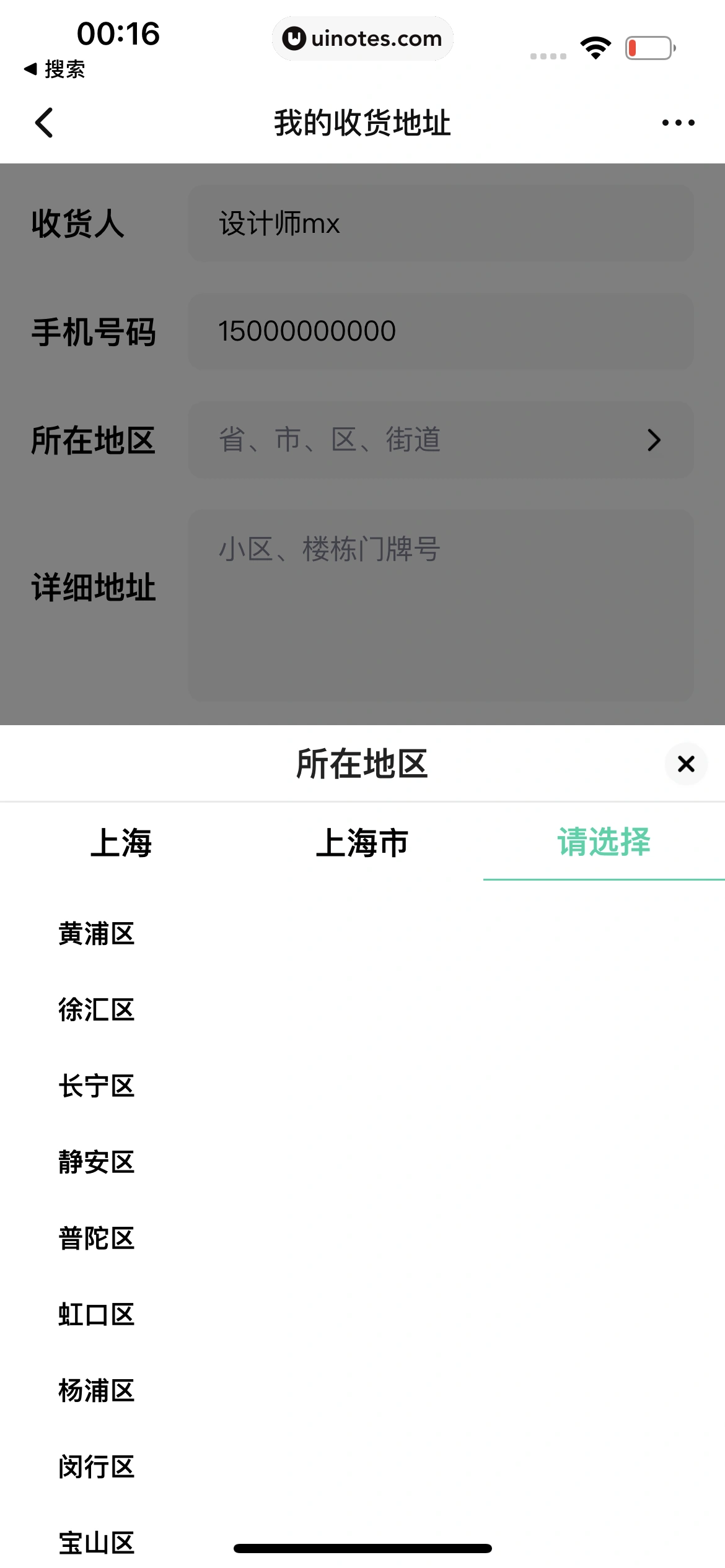Choose 徐汇区 from the list
This screenshot has height=1568, width=725.
[97, 1009]
